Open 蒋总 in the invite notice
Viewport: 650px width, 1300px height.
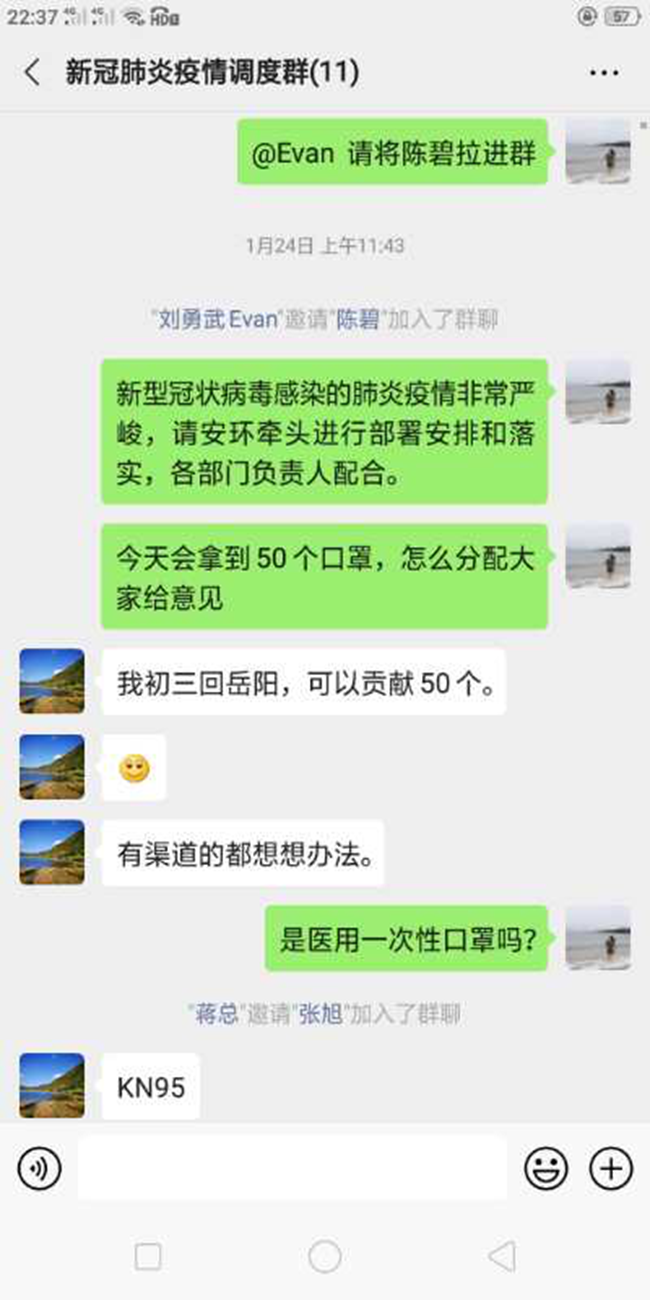click(216, 1014)
